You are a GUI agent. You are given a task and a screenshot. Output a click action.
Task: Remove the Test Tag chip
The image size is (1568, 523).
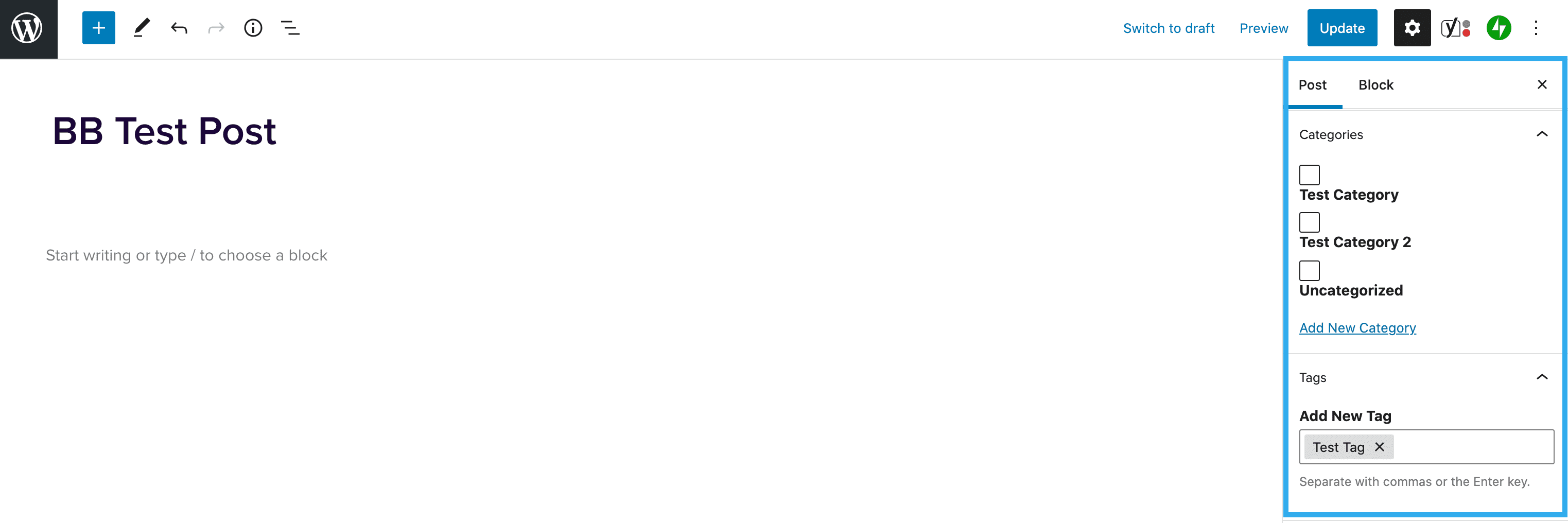[x=1379, y=447]
